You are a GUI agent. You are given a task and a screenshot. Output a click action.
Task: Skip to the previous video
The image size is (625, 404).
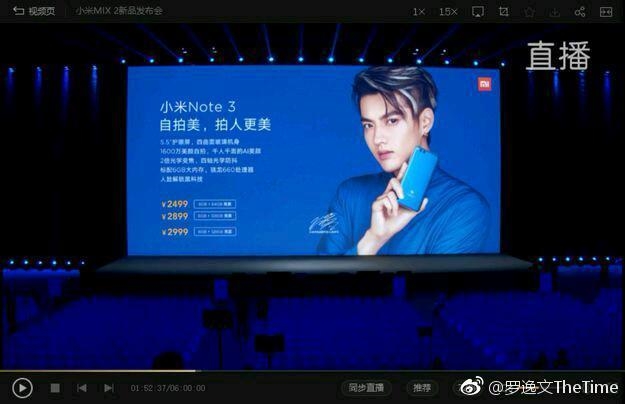(x=82, y=388)
